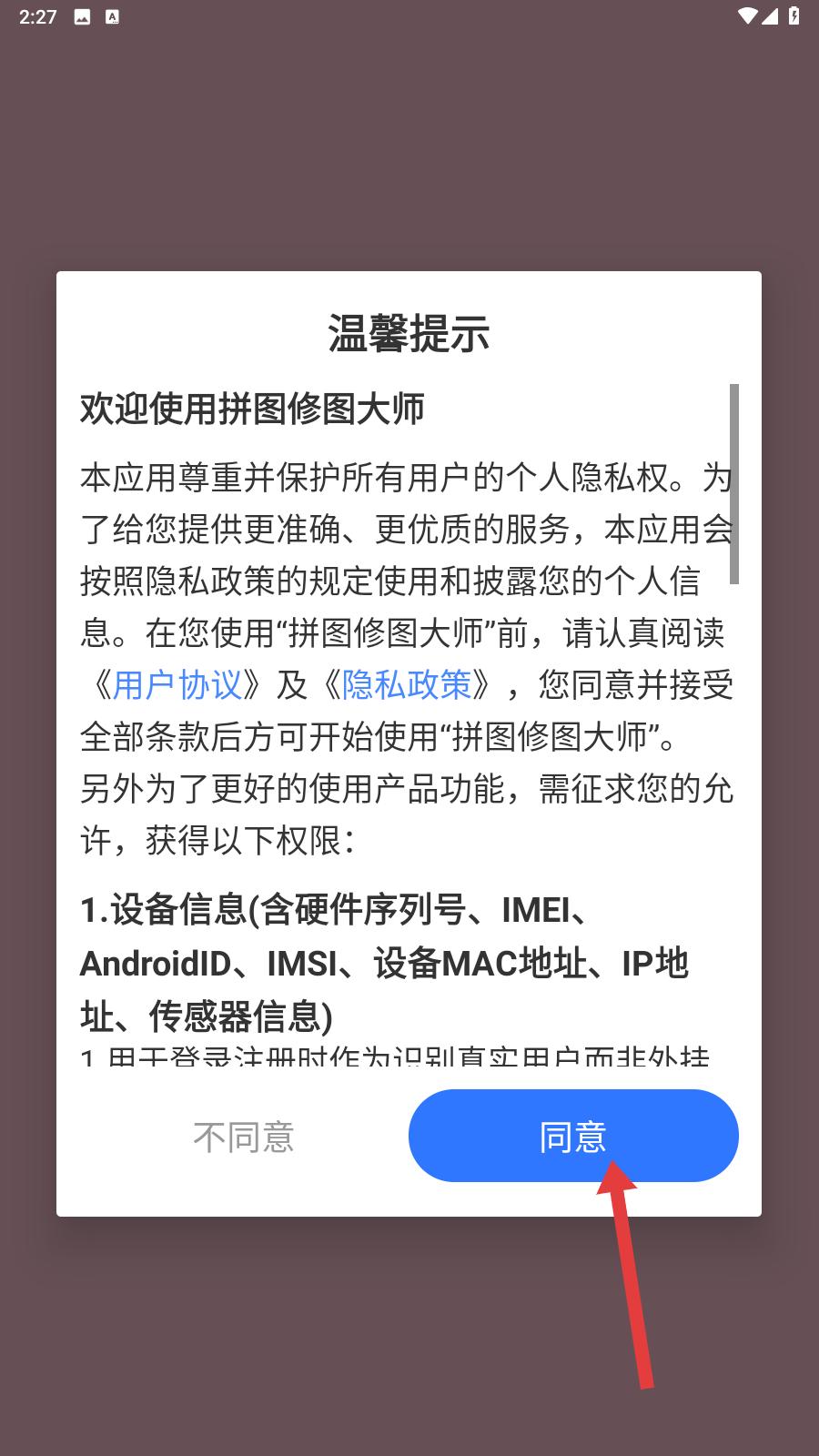Tap the blue 同意 button
Image resolution: width=819 pixels, height=1456 pixels.
(573, 1136)
